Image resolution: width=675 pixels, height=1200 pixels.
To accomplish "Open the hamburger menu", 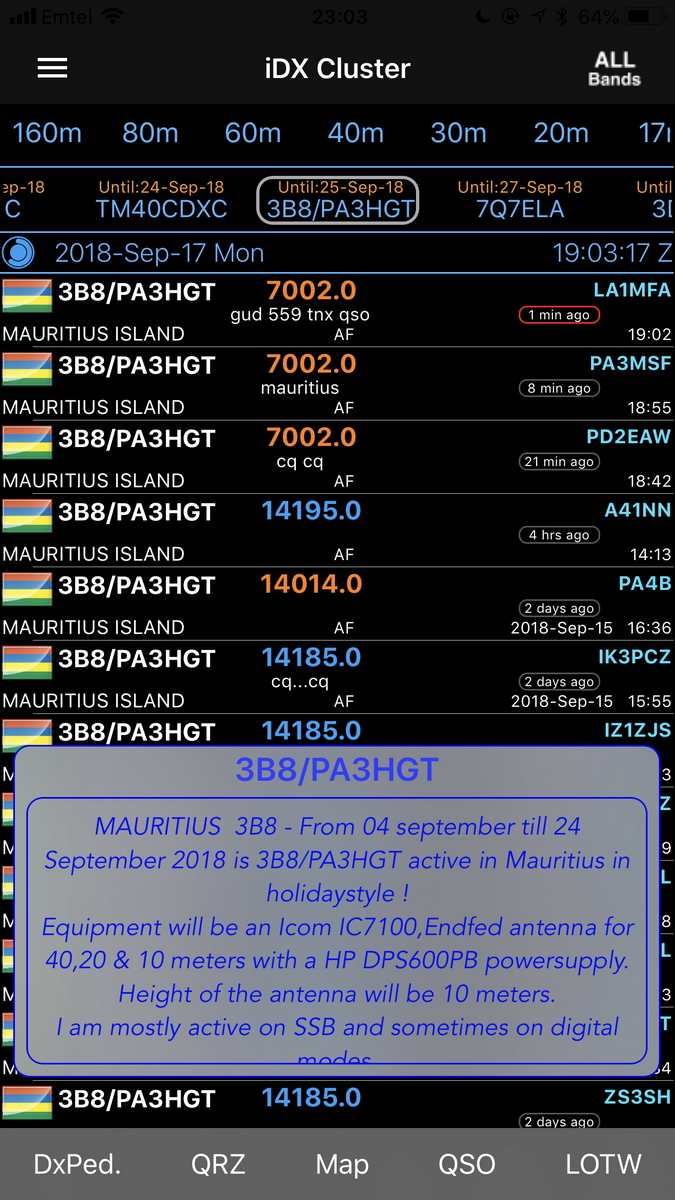I will [52, 68].
